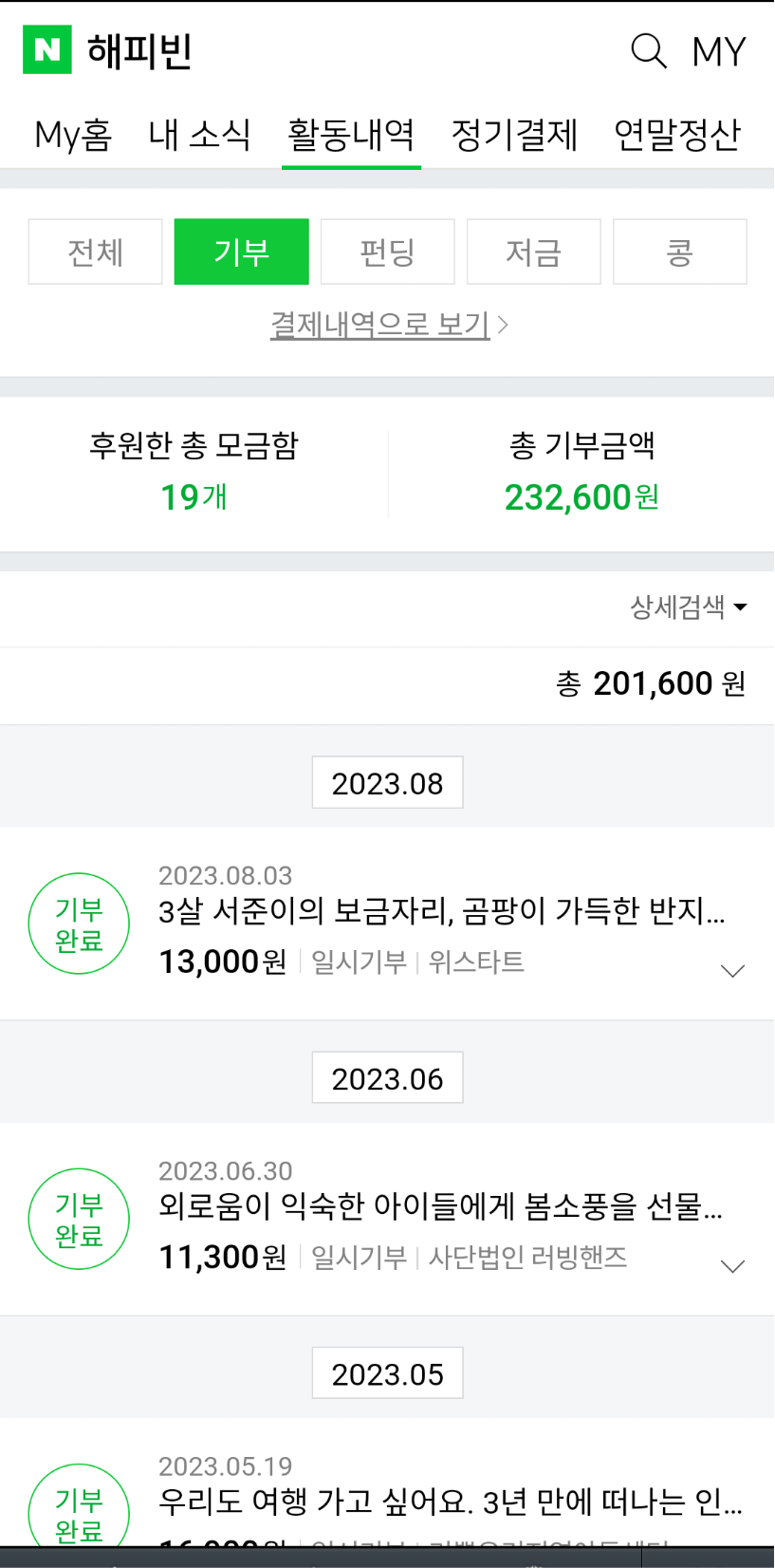
Task: Click the 기부완료 badge on the 2023.05.19 donation
Action: [x=79, y=1513]
